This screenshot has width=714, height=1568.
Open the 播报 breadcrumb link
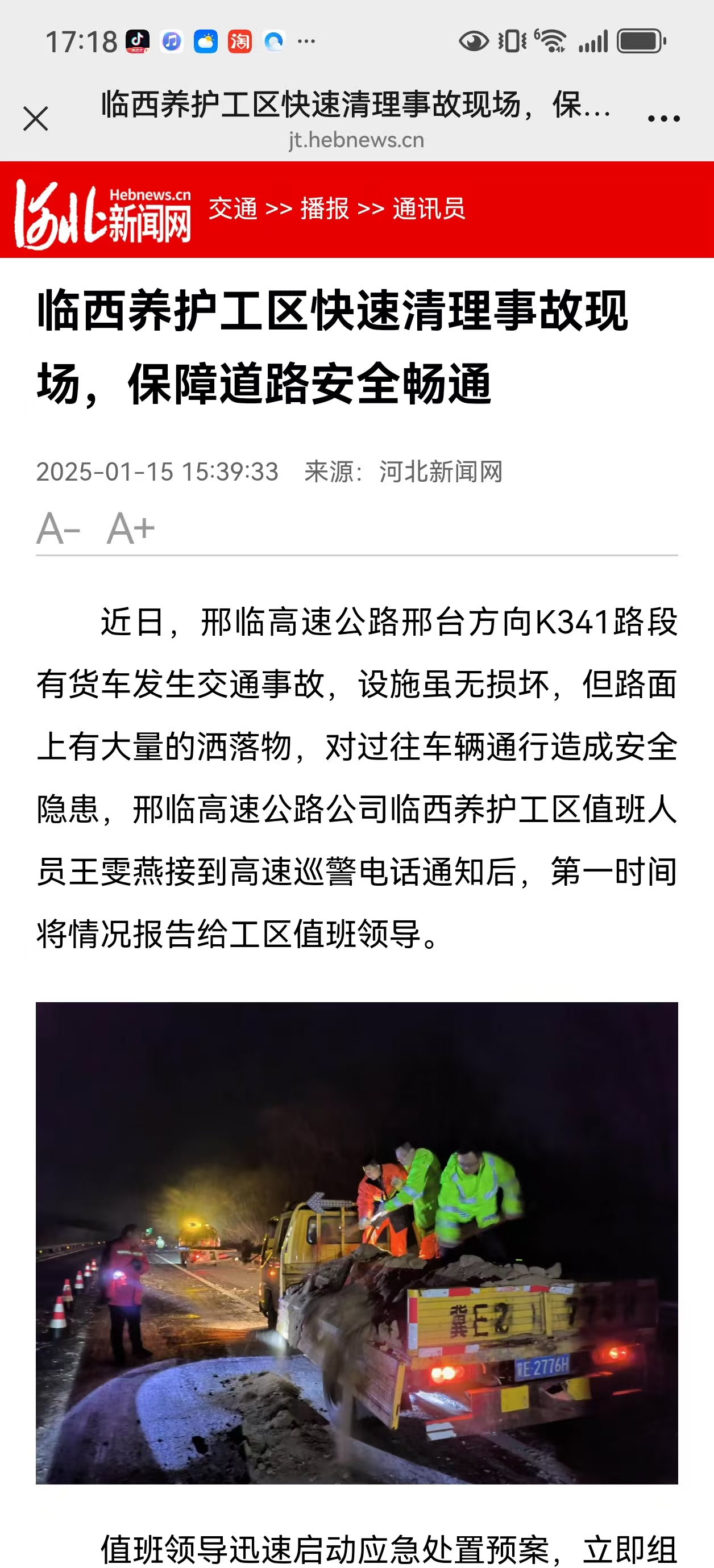[x=325, y=209]
